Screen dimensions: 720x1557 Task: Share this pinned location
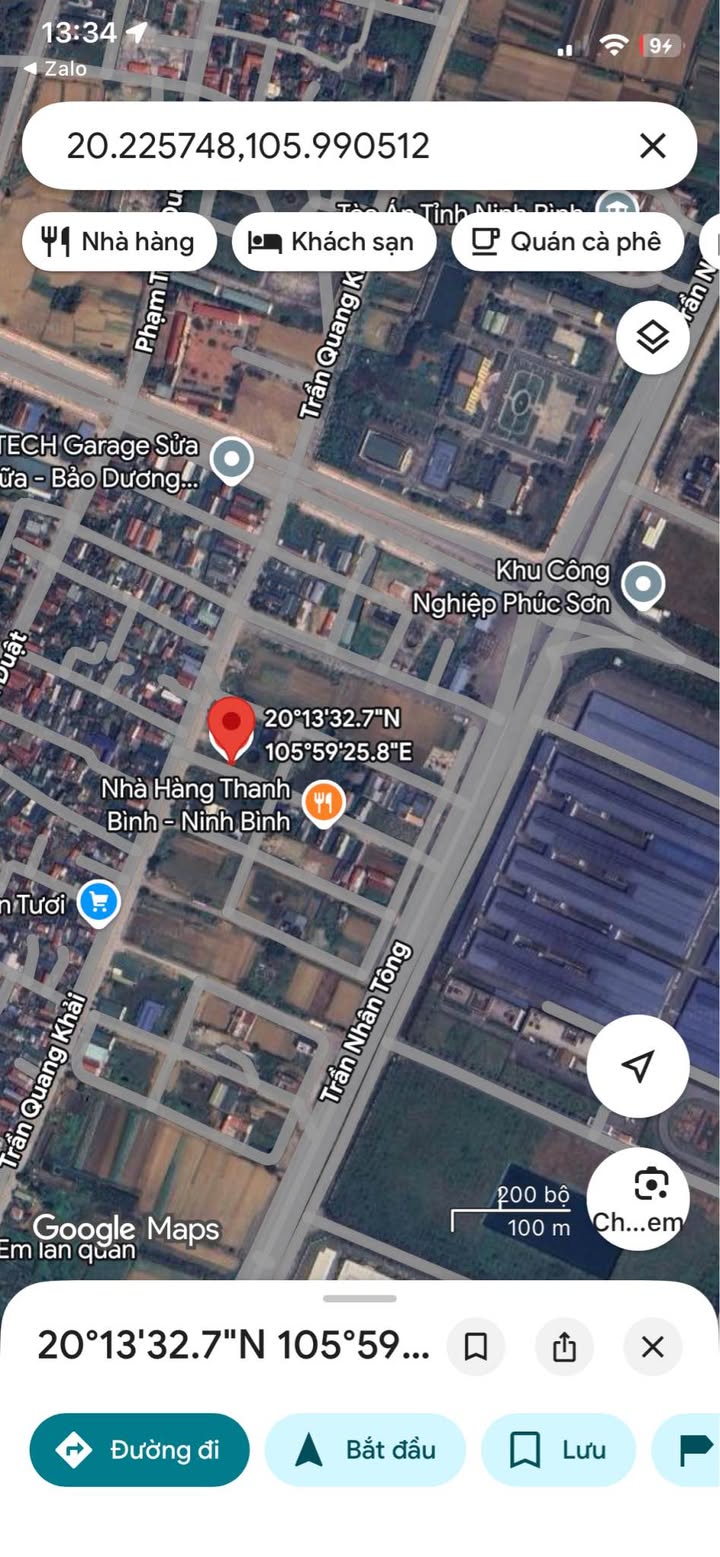coord(564,1346)
